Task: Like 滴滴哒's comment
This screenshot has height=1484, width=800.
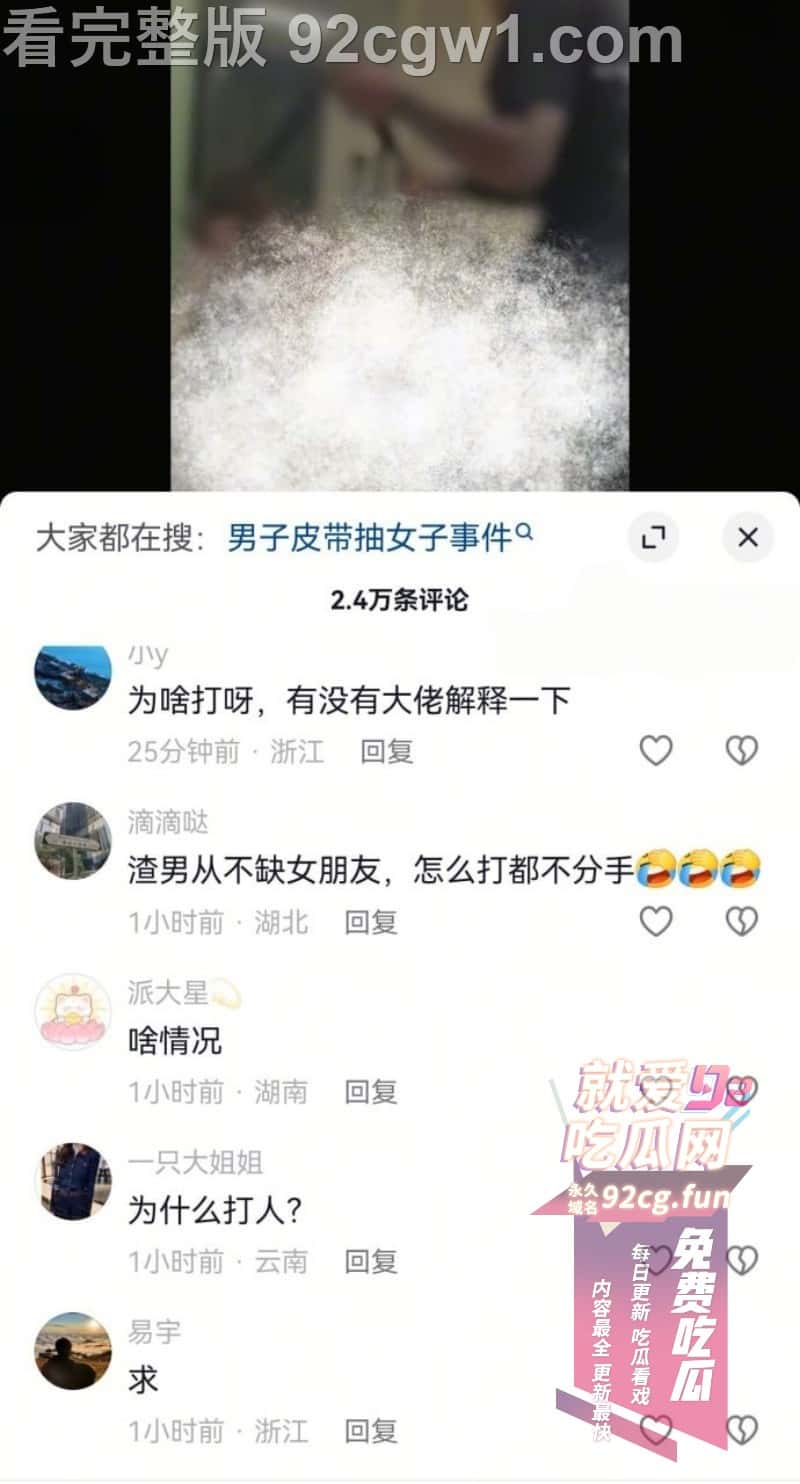Action: click(656, 921)
